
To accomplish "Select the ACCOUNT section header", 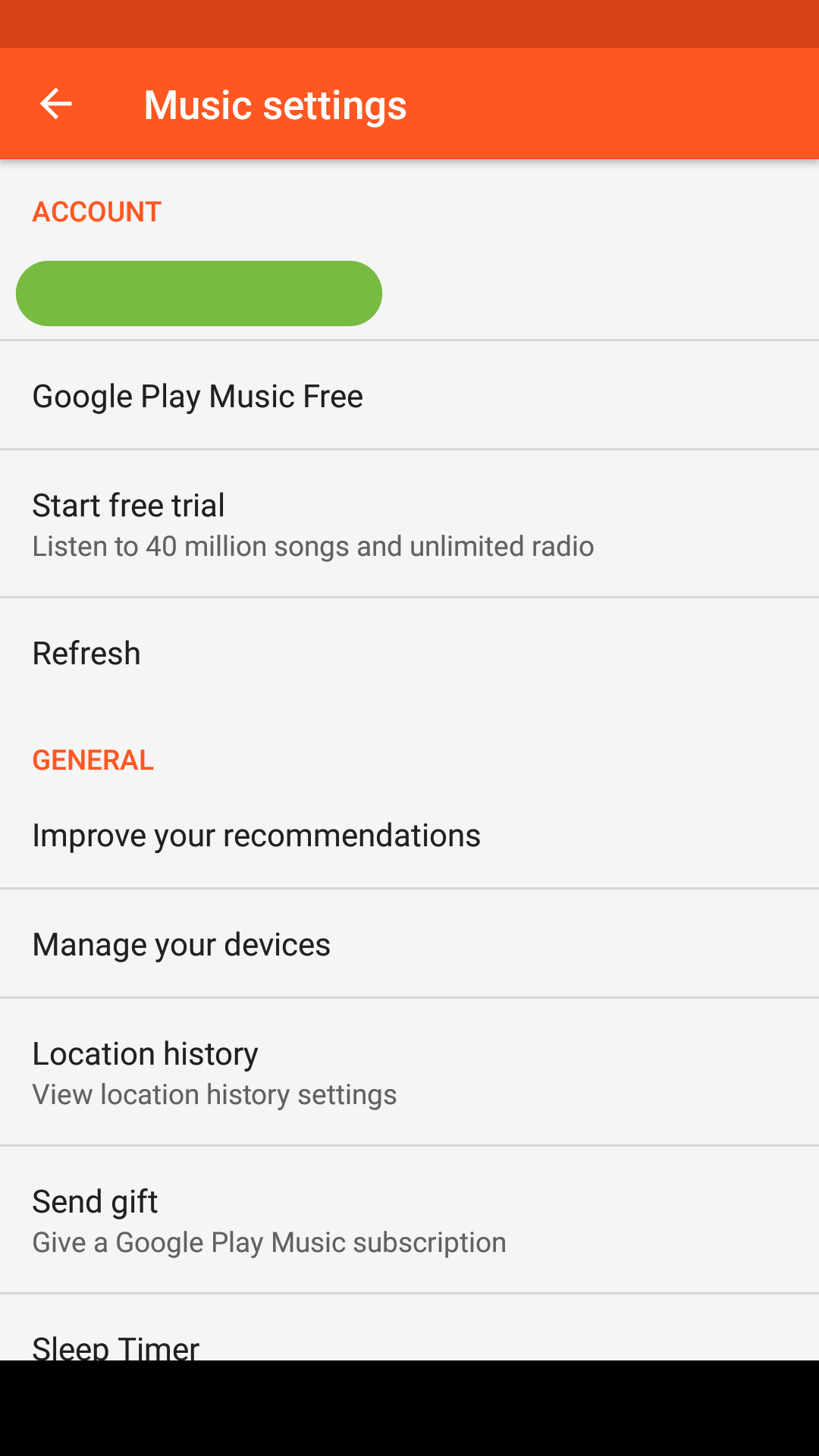I will (96, 211).
